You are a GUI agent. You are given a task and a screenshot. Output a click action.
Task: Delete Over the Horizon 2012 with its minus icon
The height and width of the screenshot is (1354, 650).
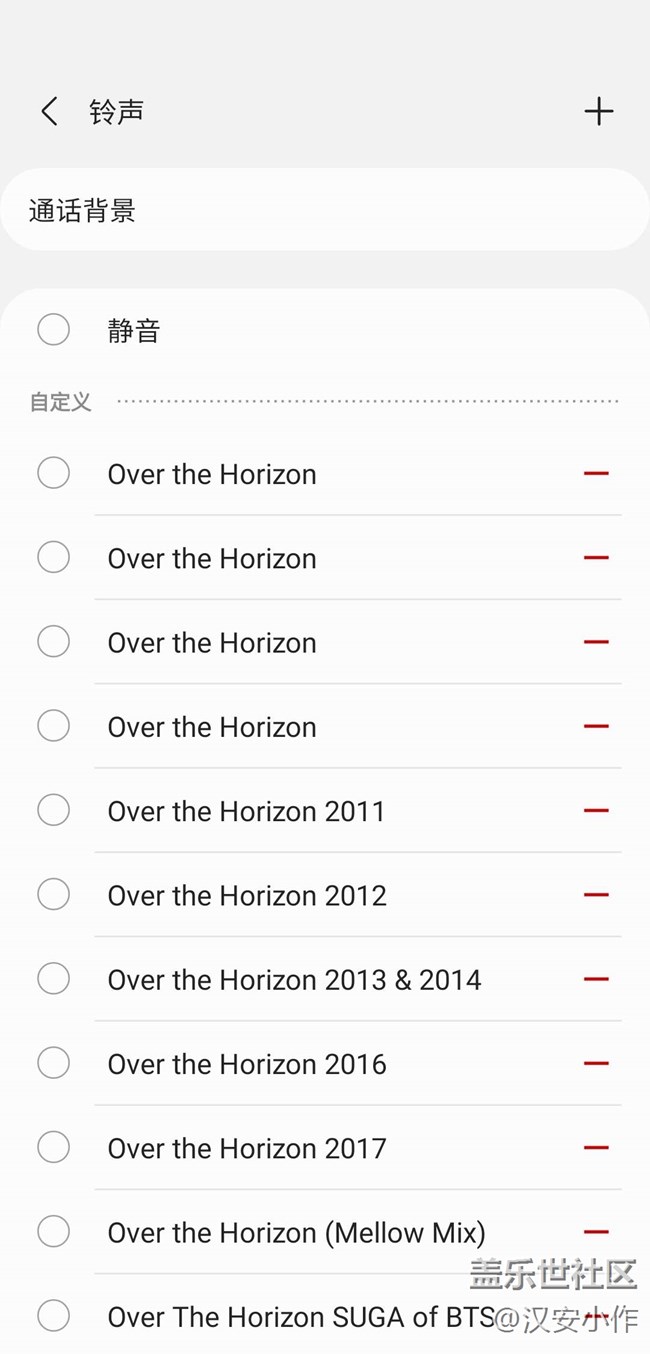pos(596,894)
